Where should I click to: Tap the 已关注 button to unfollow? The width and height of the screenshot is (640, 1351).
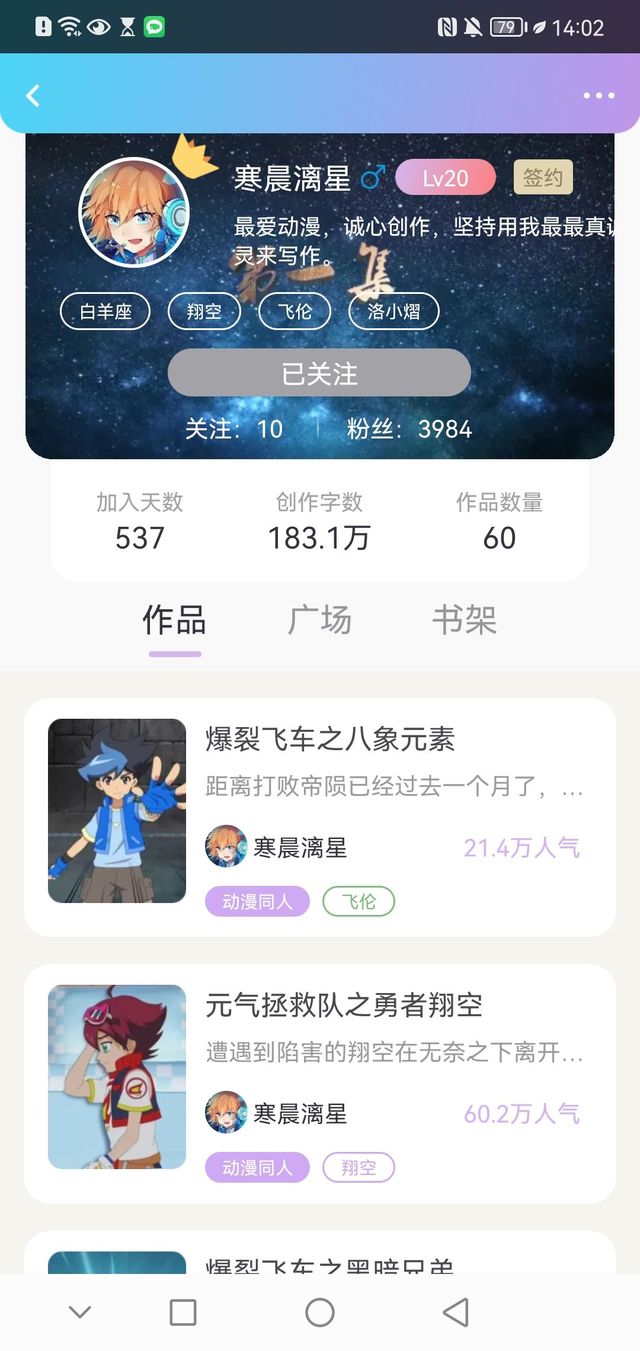pyautogui.click(x=319, y=373)
